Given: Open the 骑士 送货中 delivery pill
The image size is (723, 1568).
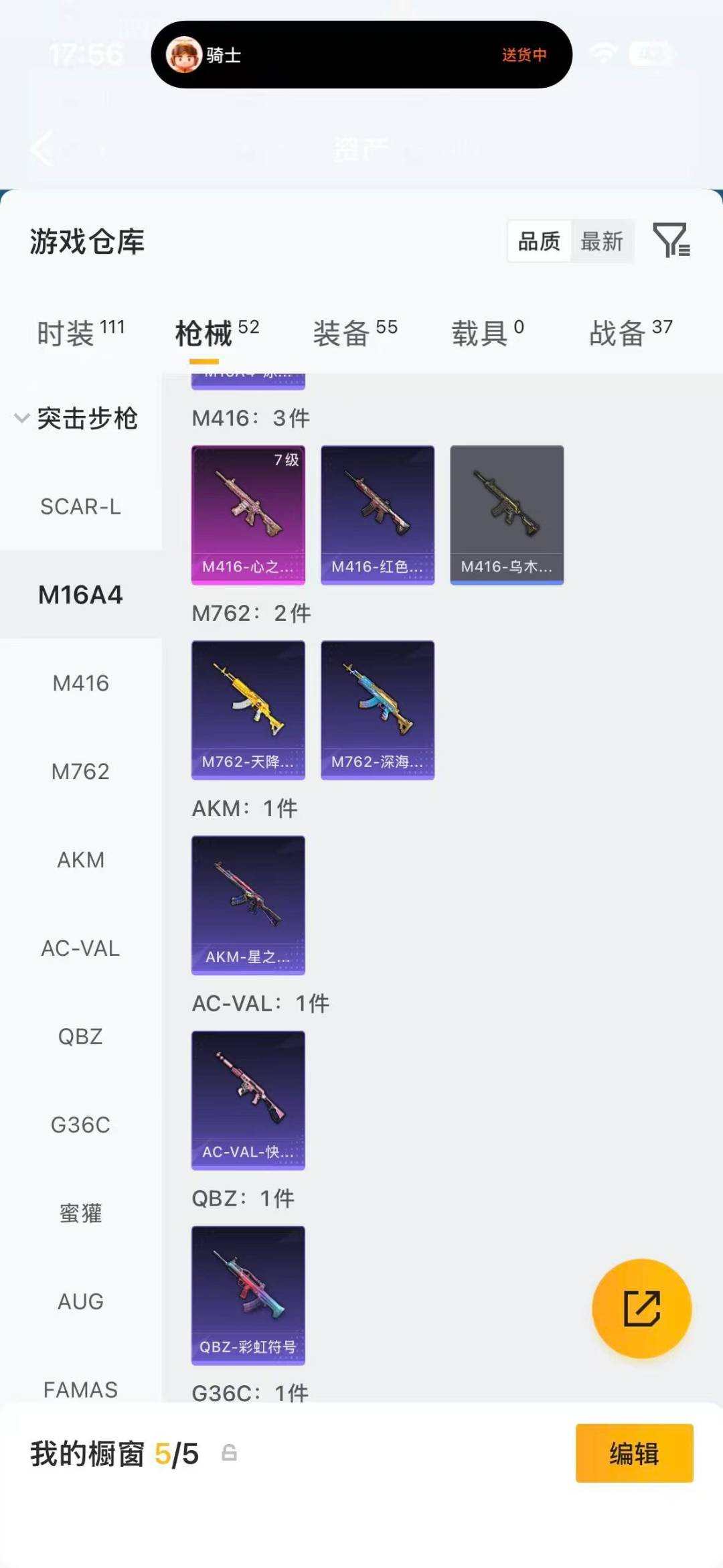Looking at the screenshot, I should [x=361, y=54].
